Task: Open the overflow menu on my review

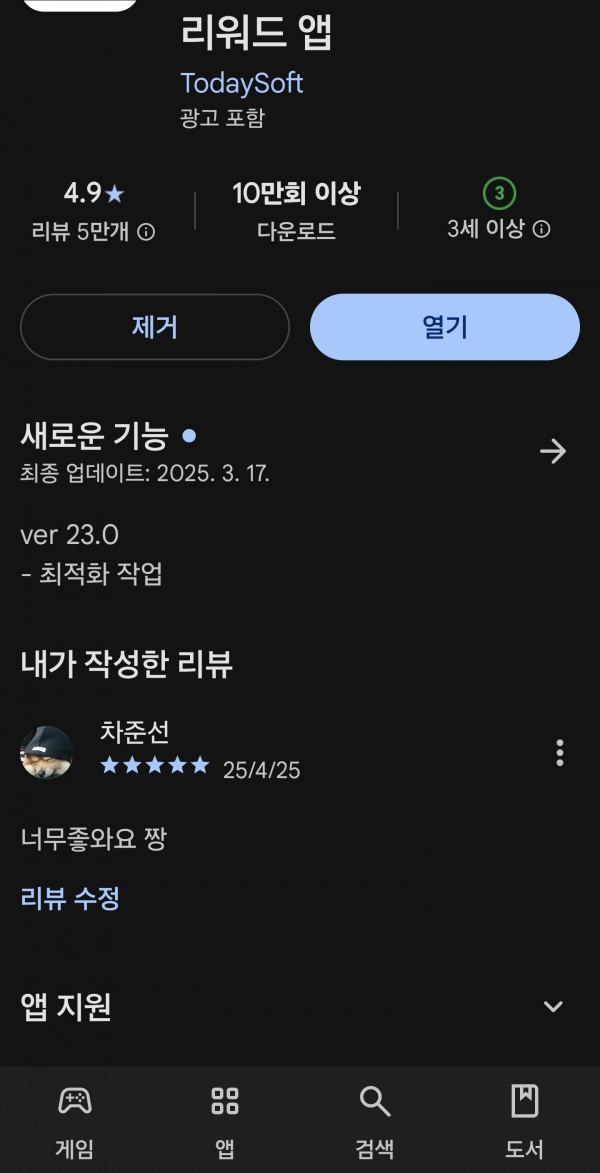Action: coord(560,753)
